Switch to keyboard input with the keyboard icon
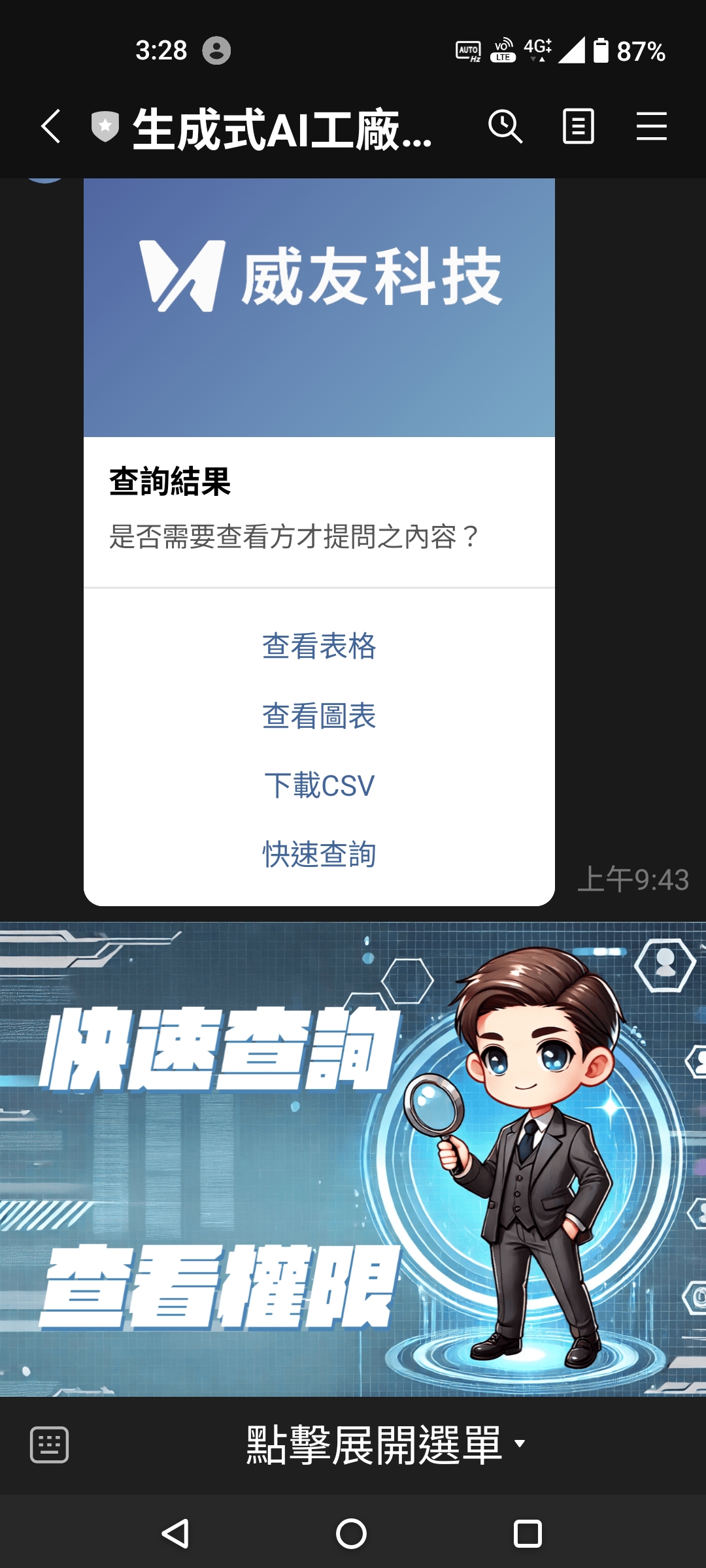This screenshot has height=1568, width=706. pyautogui.click(x=50, y=1445)
